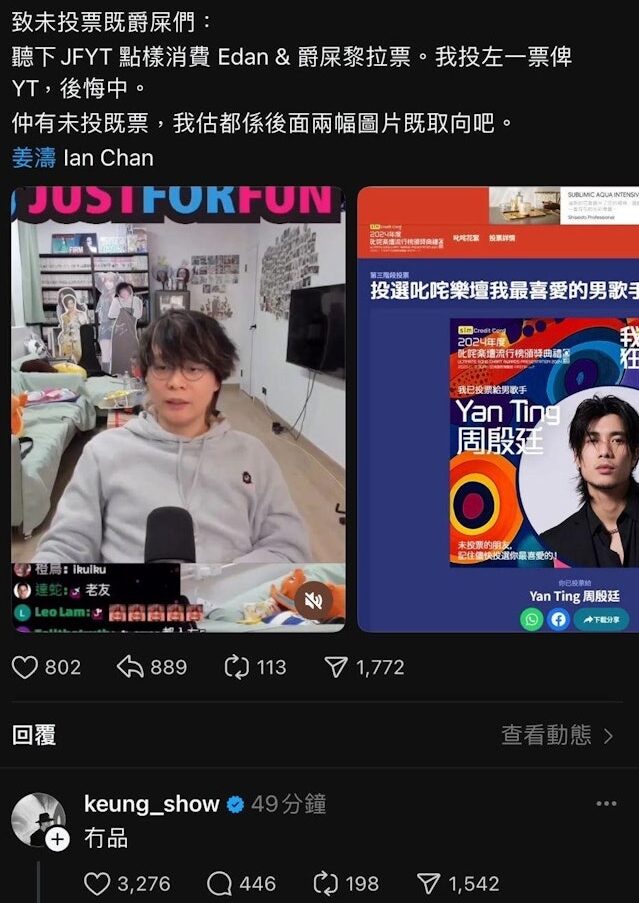Follow keung_show via avatar plus button
The width and height of the screenshot is (639, 903).
(58, 839)
